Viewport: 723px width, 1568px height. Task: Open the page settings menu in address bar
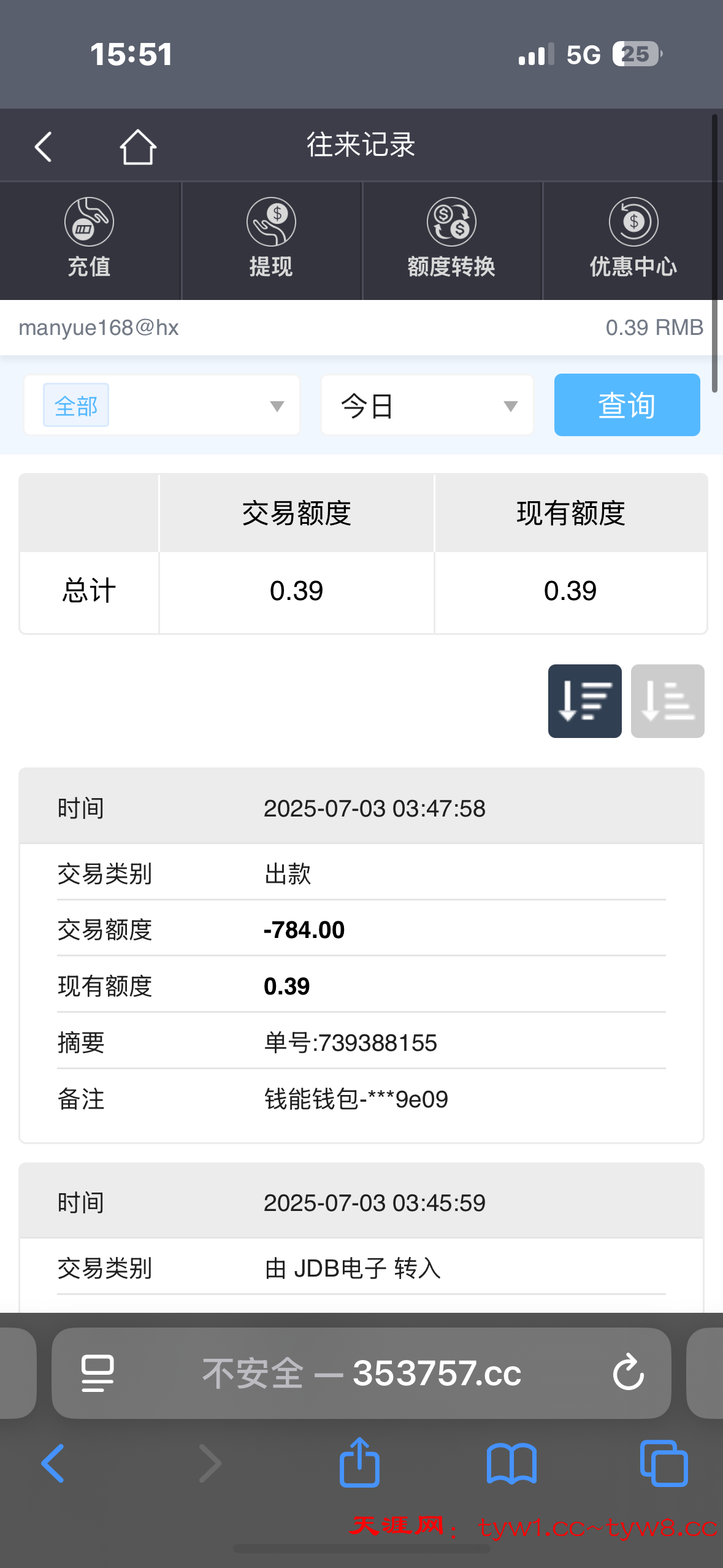pyautogui.click(x=98, y=1373)
